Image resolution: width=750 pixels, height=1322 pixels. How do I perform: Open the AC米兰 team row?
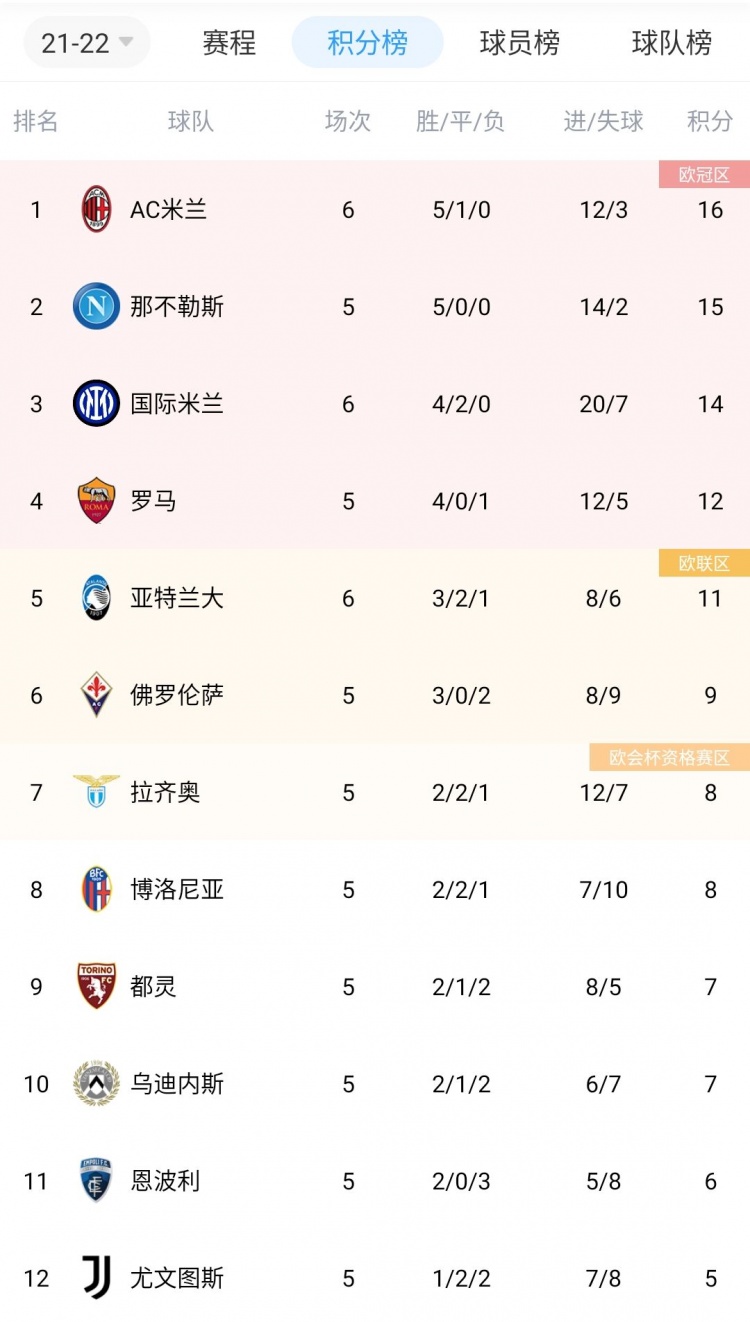pyautogui.click(x=375, y=209)
